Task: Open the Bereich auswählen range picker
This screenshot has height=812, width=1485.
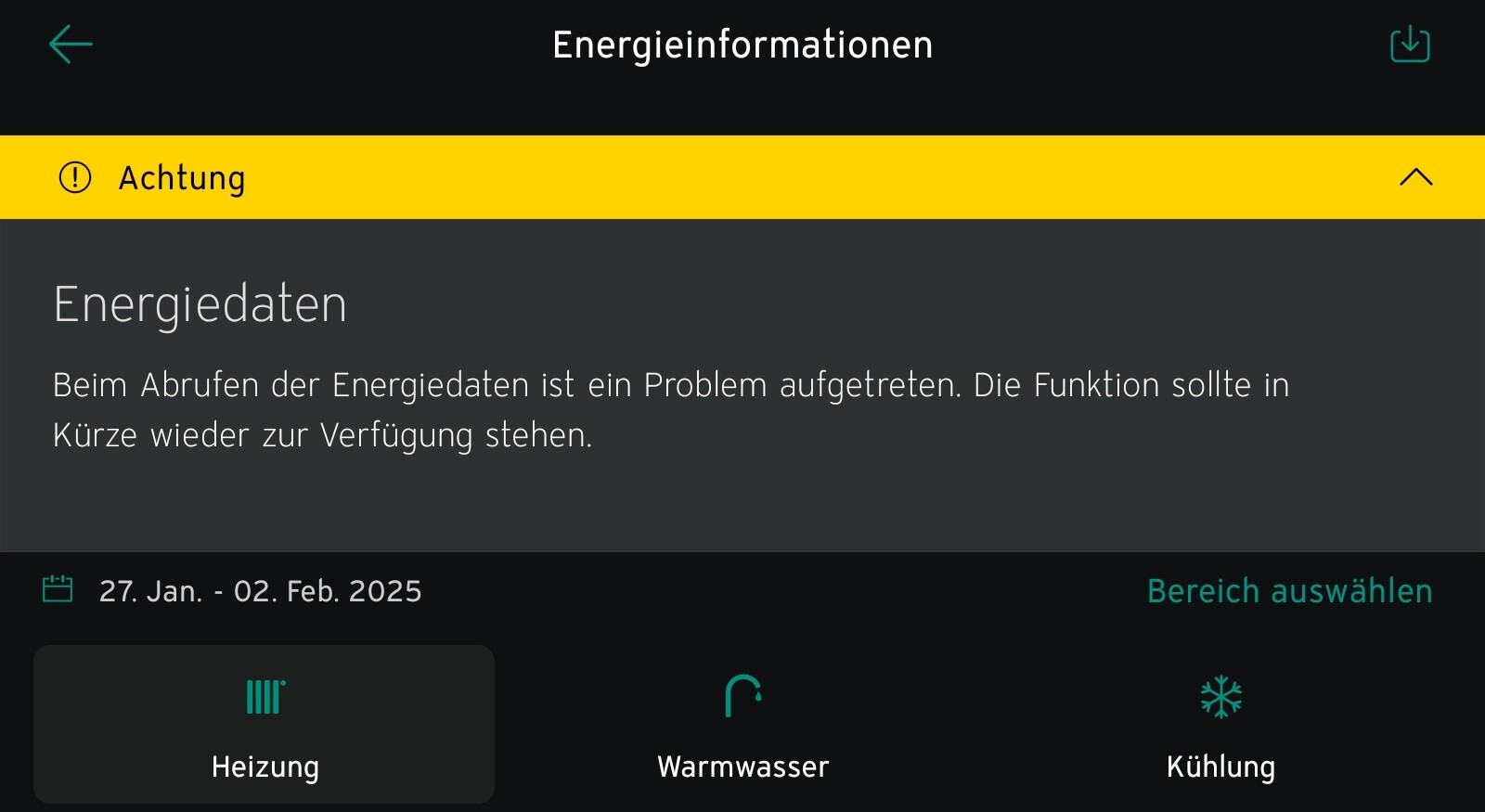Action: tap(1289, 591)
